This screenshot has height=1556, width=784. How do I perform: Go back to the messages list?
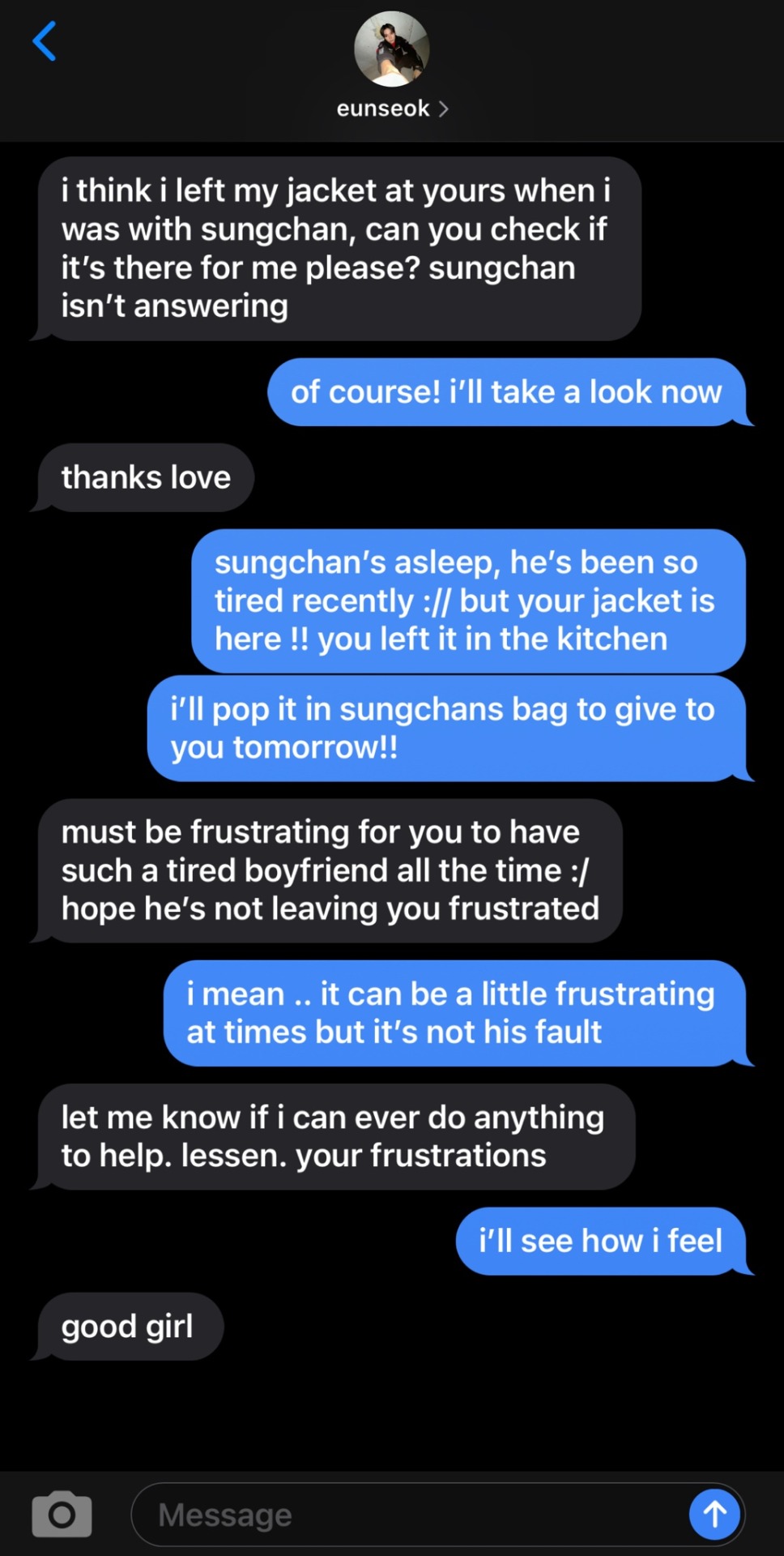coord(45,41)
